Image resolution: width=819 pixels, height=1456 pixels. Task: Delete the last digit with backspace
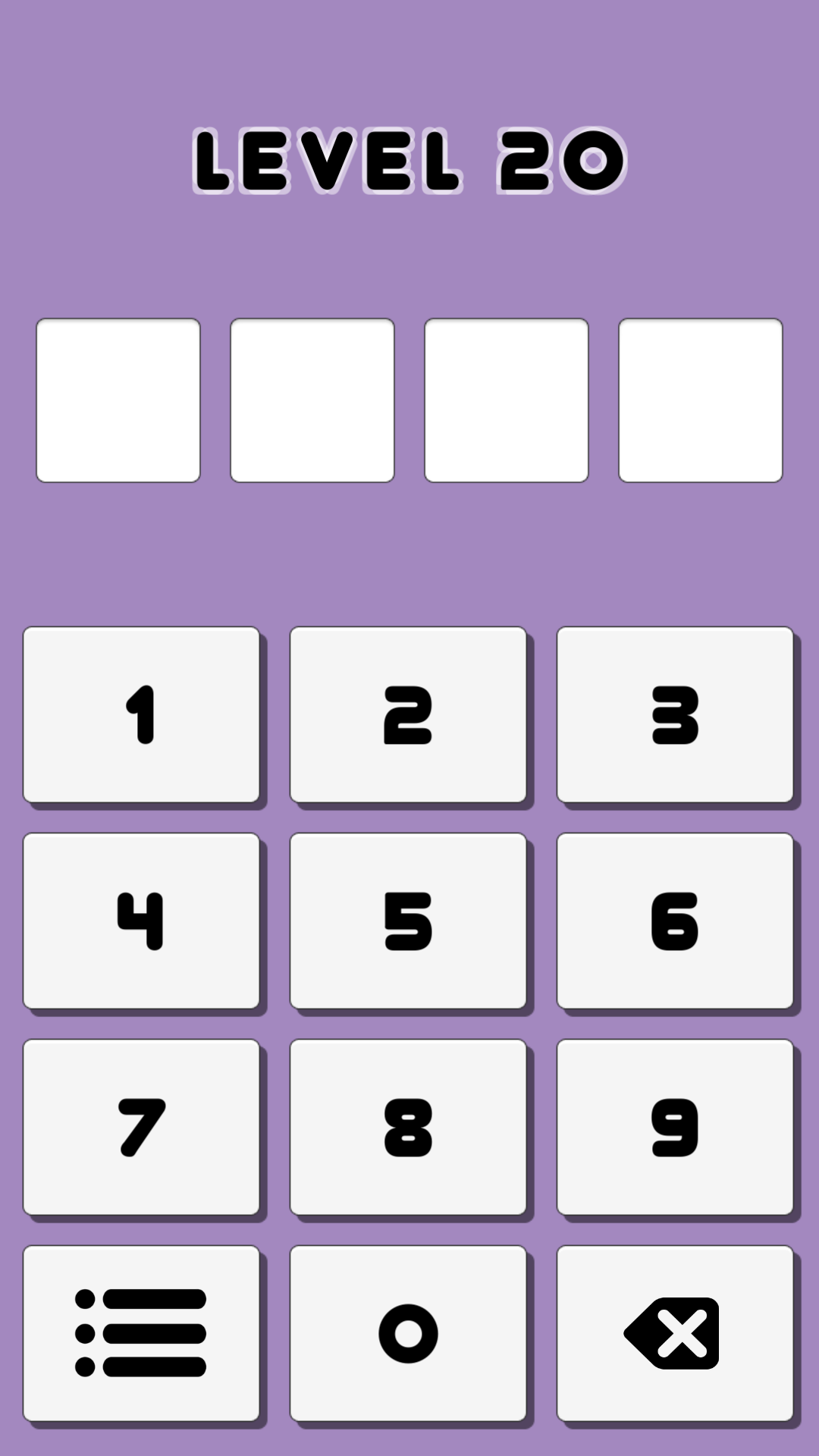[x=675, y=1333]
